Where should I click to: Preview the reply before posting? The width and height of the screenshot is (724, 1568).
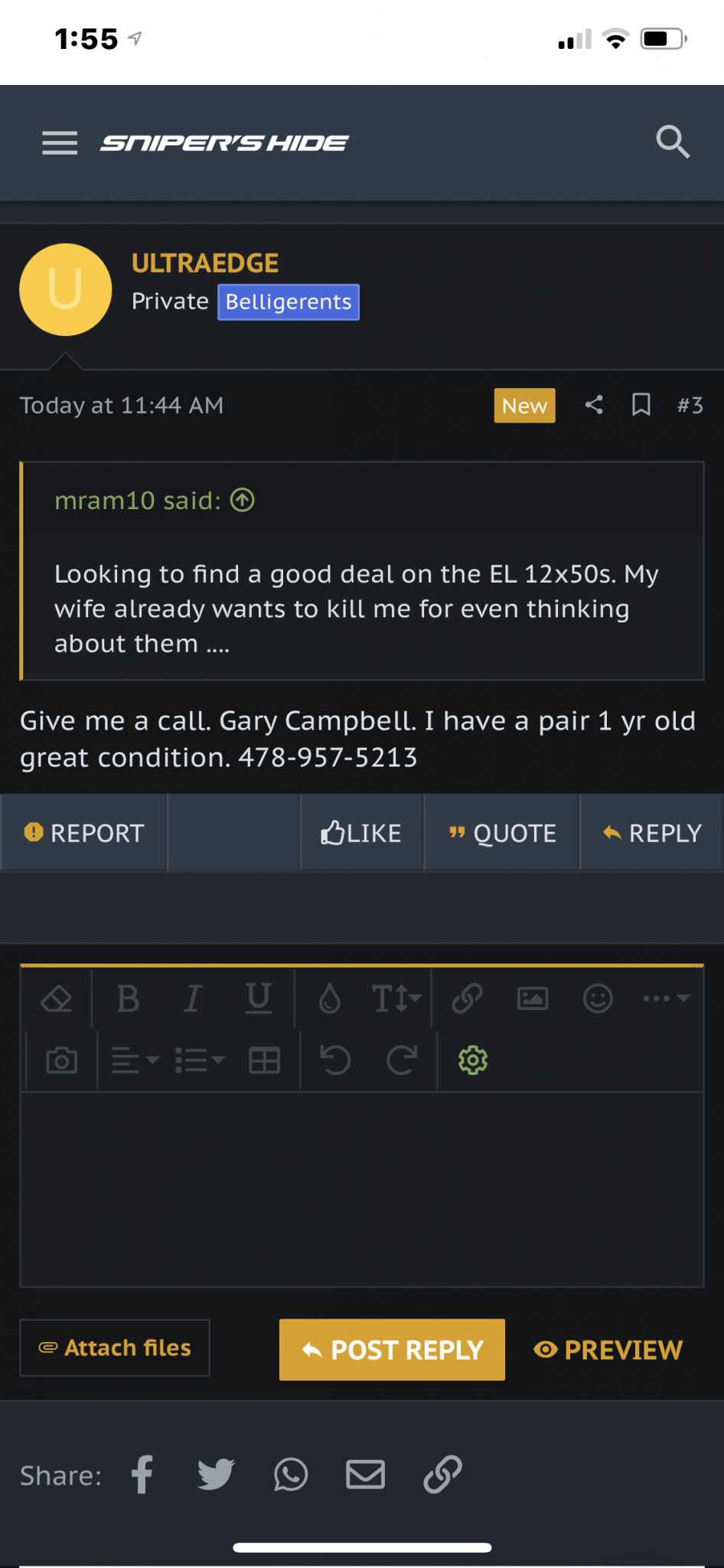click(608, 1349)
